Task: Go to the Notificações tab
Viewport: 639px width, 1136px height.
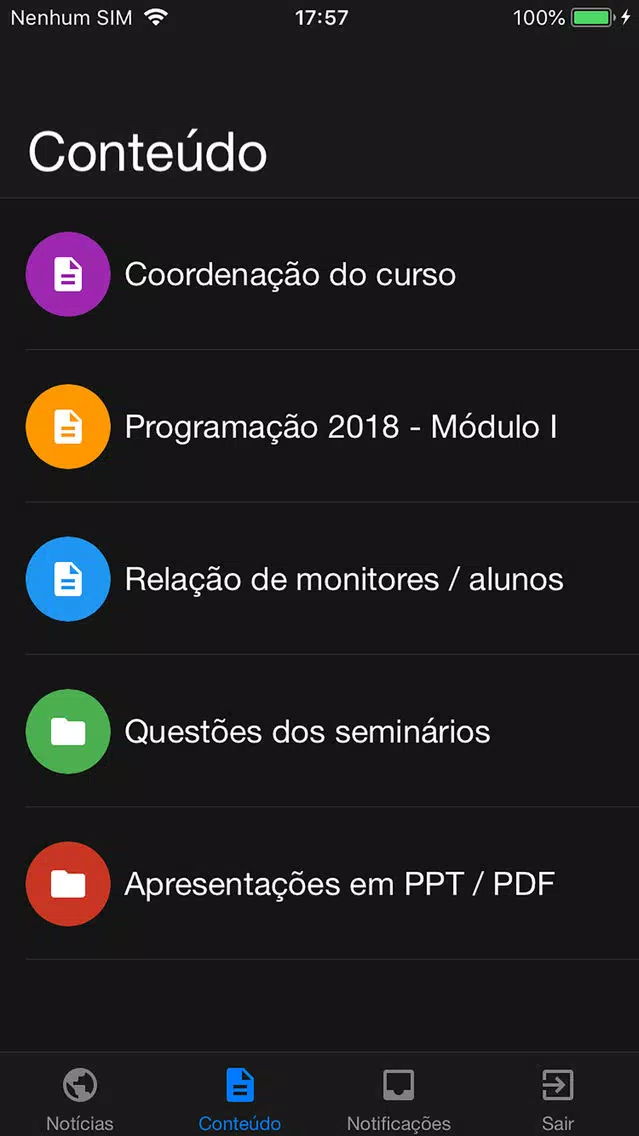Action: click(x=399, y=1098)
